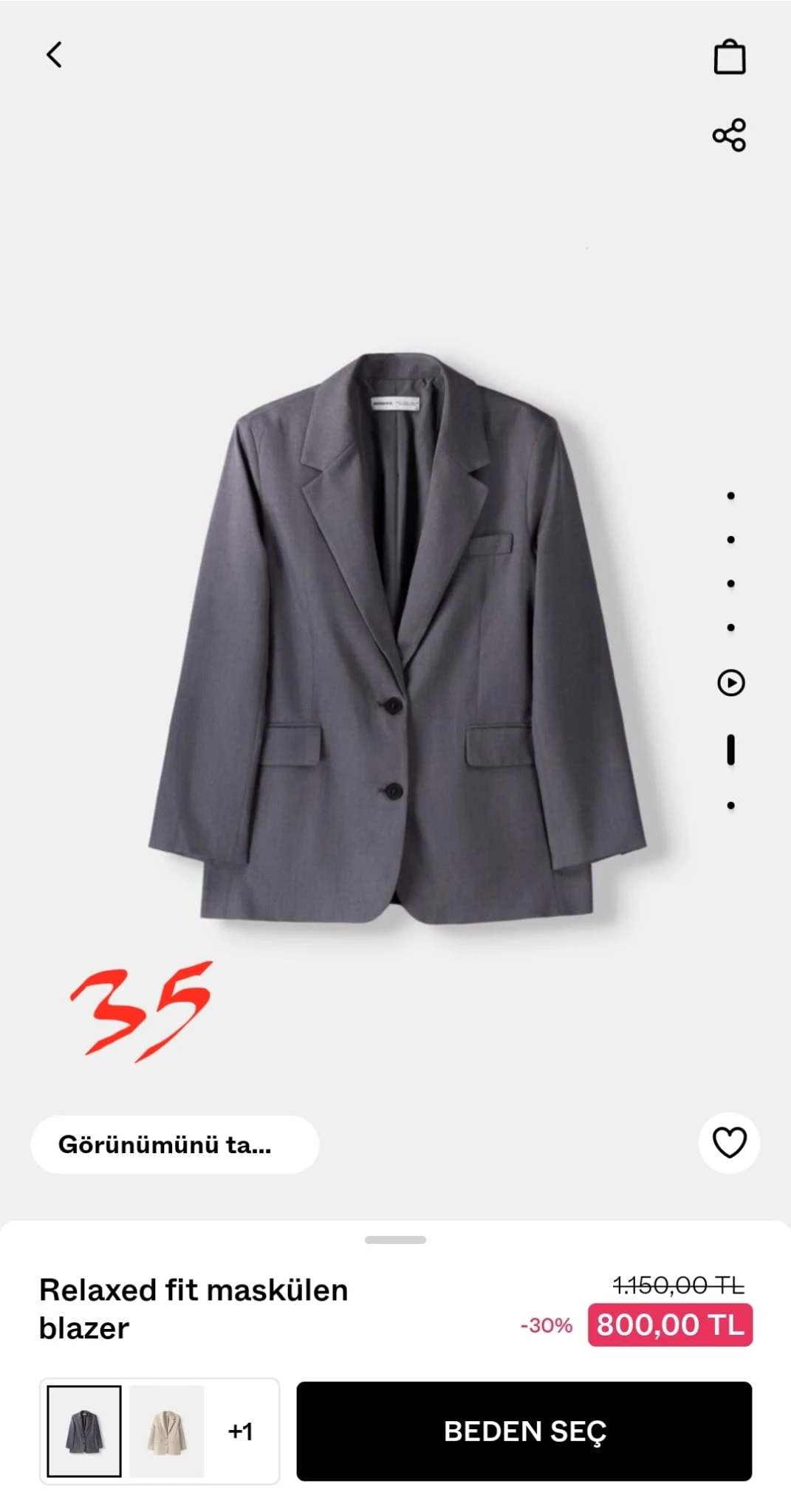Tap the Görünümünü ta... button
Viewport: 791px width, 1512px height.
pos(174,1144)
